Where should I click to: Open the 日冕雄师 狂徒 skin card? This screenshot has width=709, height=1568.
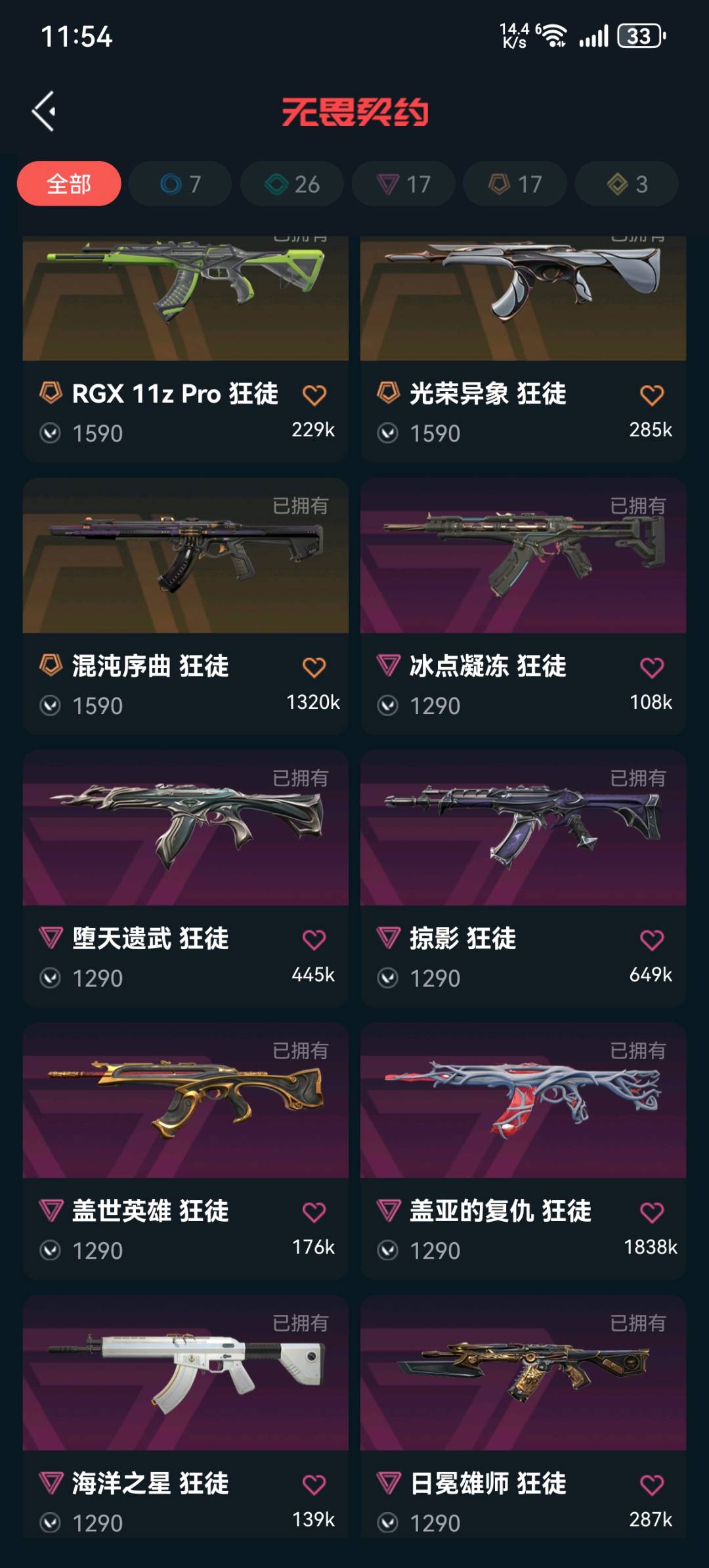coord(523,1374)
